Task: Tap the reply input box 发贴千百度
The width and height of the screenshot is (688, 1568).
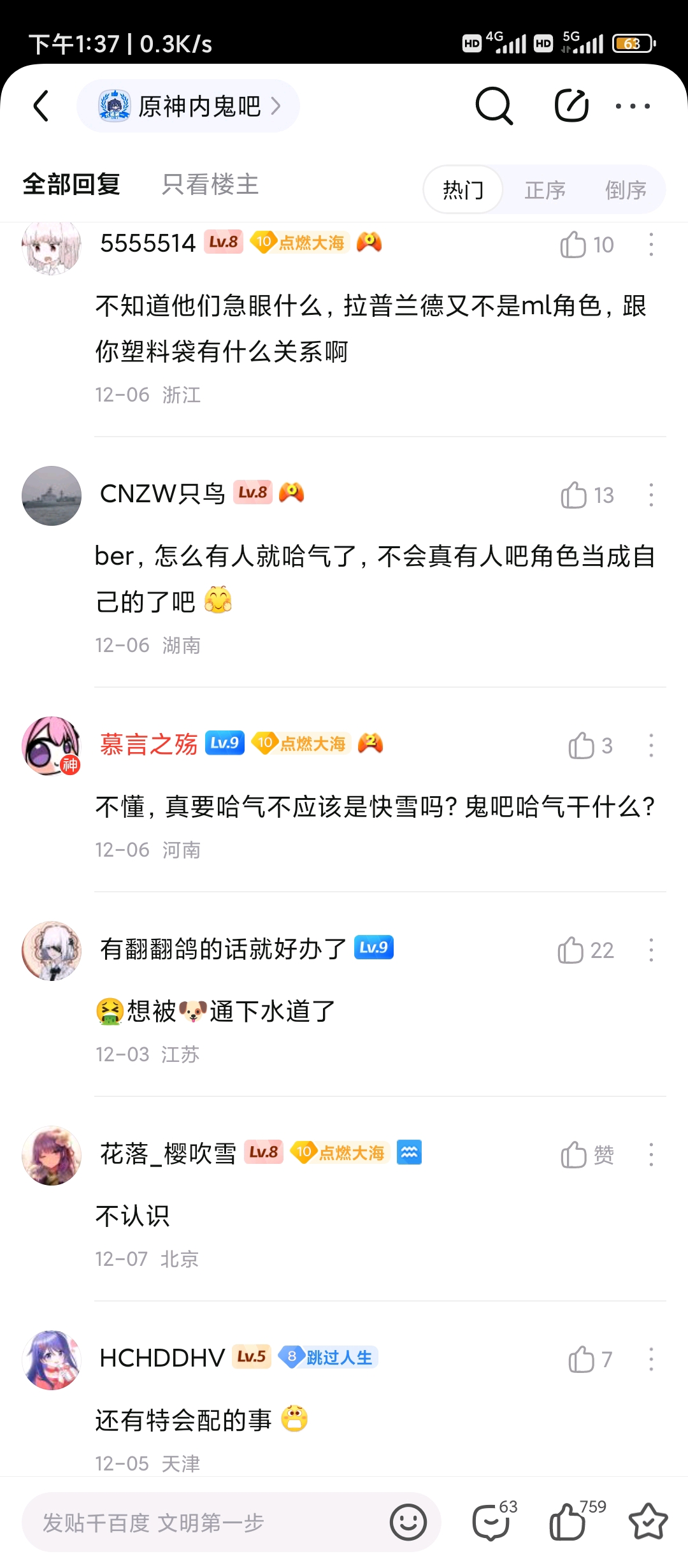Action: click(204, 1523)
